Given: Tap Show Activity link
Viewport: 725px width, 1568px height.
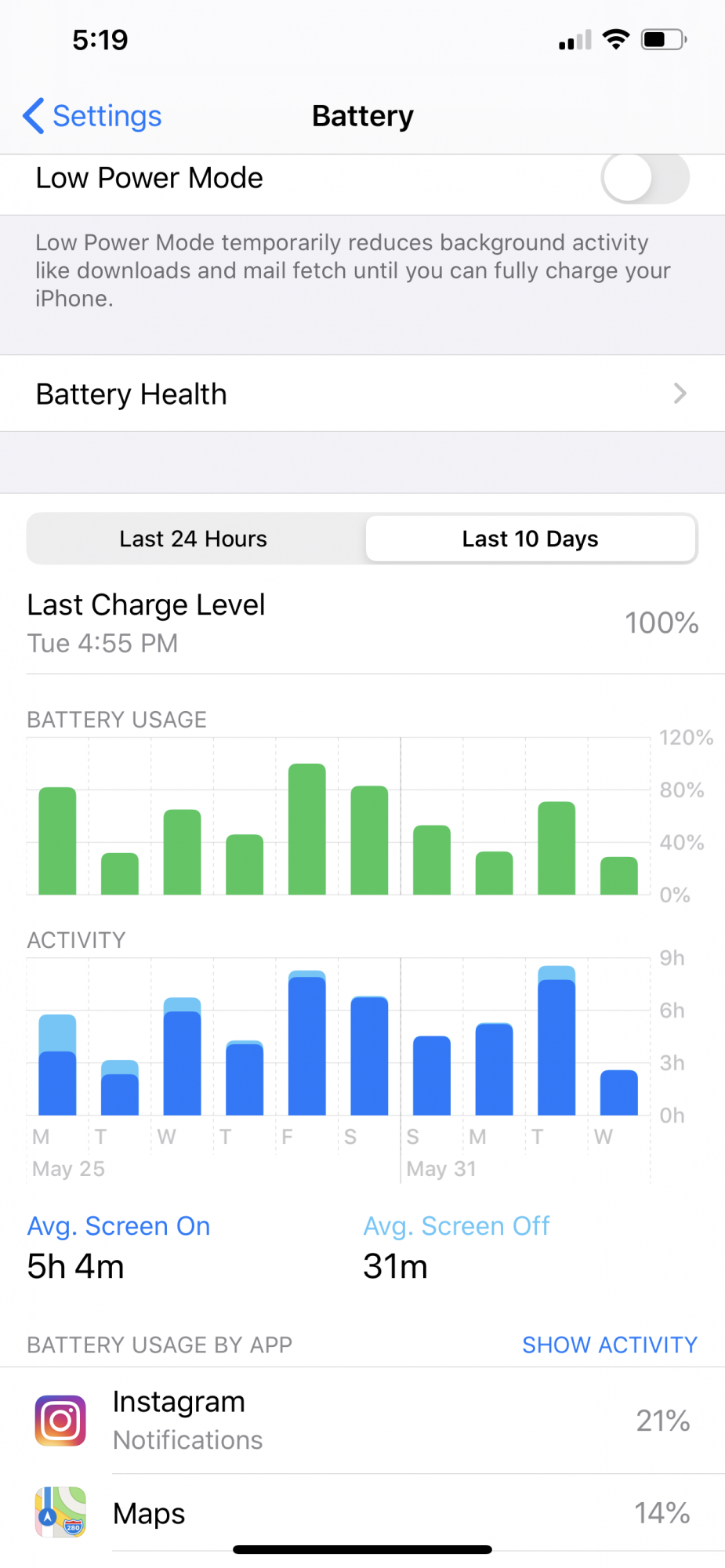Looking at the screenshot, I should pos(610,1345).
